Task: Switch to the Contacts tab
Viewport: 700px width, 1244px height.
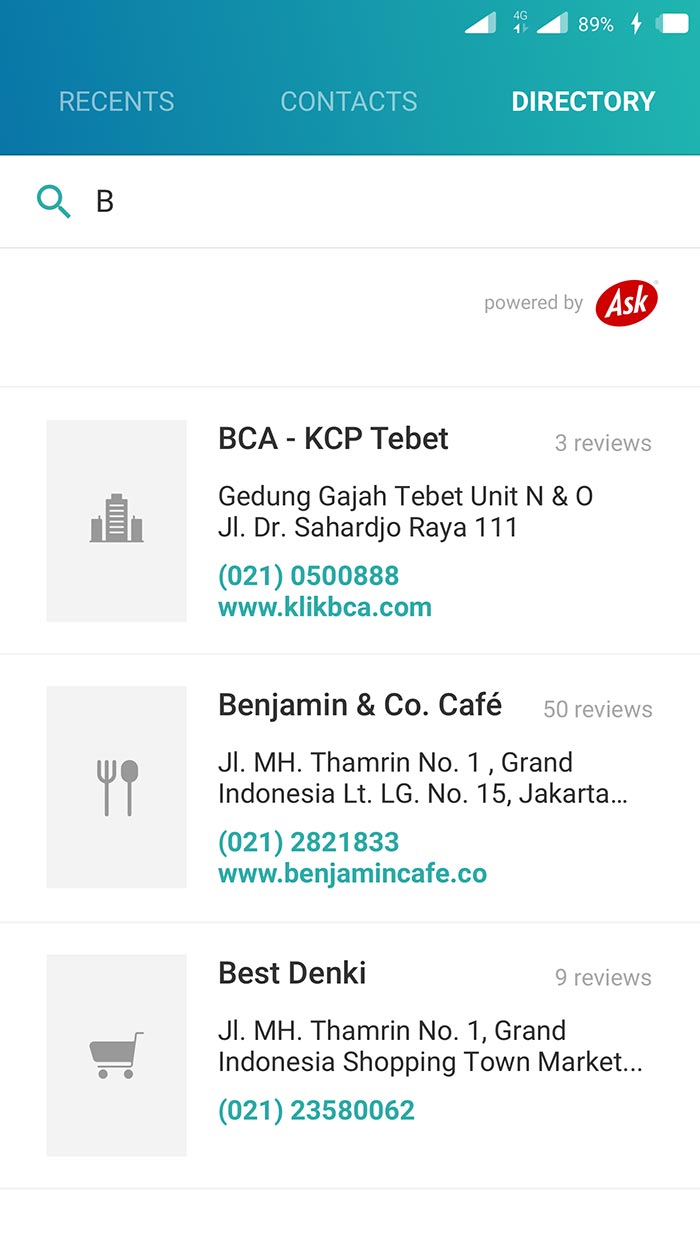Action: [348, 101]
